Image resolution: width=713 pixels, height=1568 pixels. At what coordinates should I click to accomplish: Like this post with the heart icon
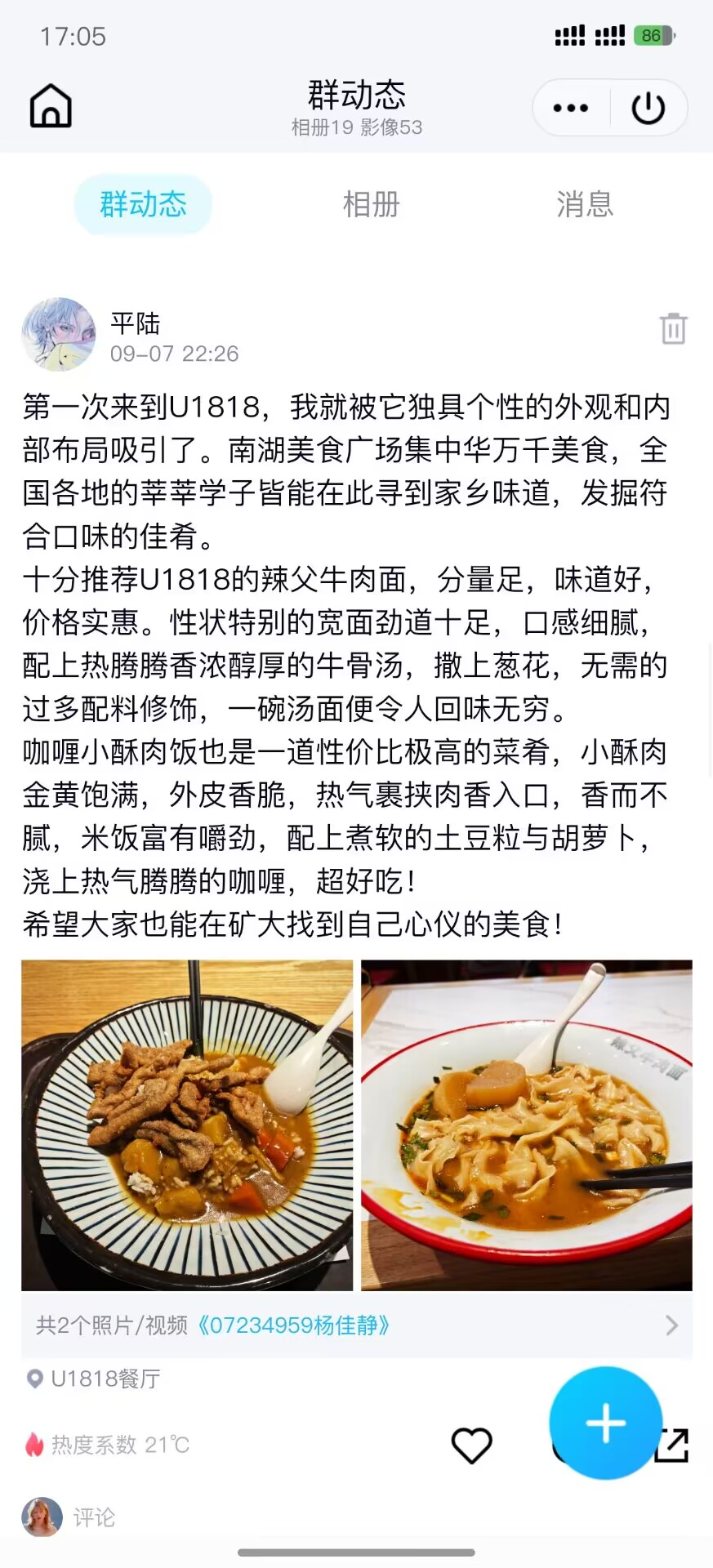[x=472, y=1445]
